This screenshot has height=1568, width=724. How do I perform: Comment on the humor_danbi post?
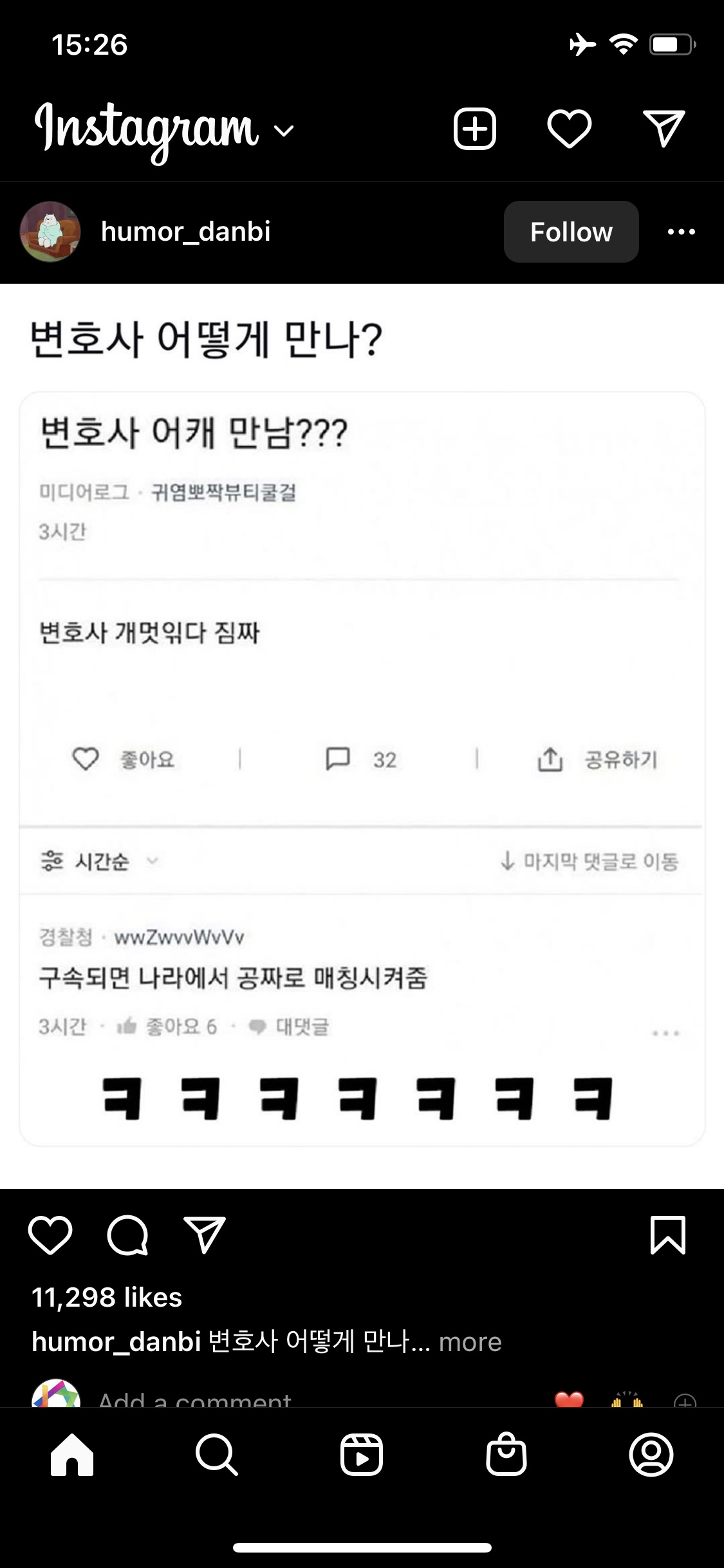coord(127,1235)
